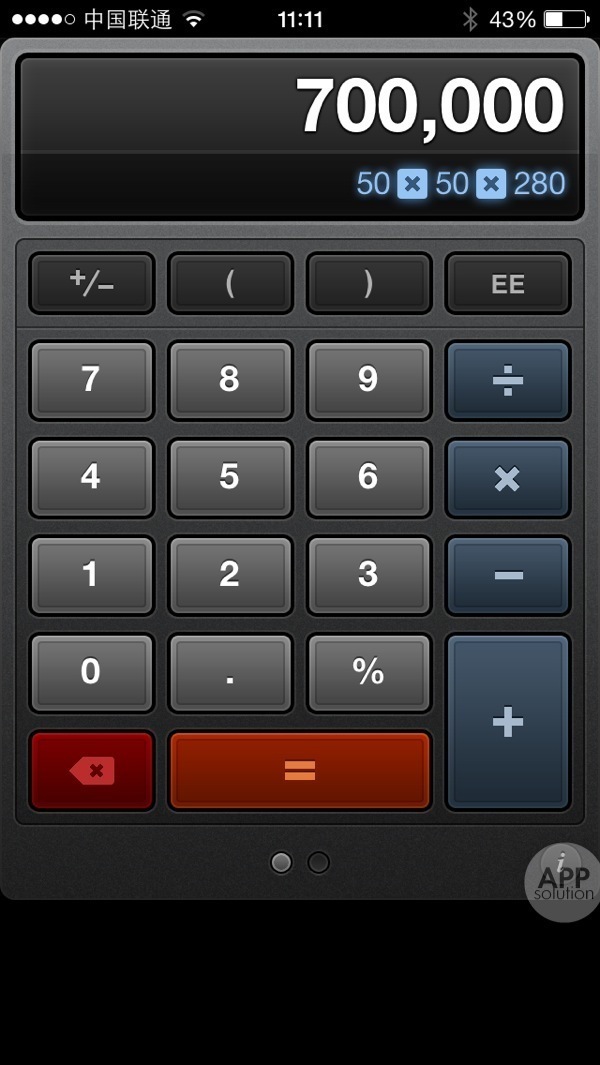This screenshot has width=600, height=1065.
Task: Tap the percent key
Action: pos(369,672)
